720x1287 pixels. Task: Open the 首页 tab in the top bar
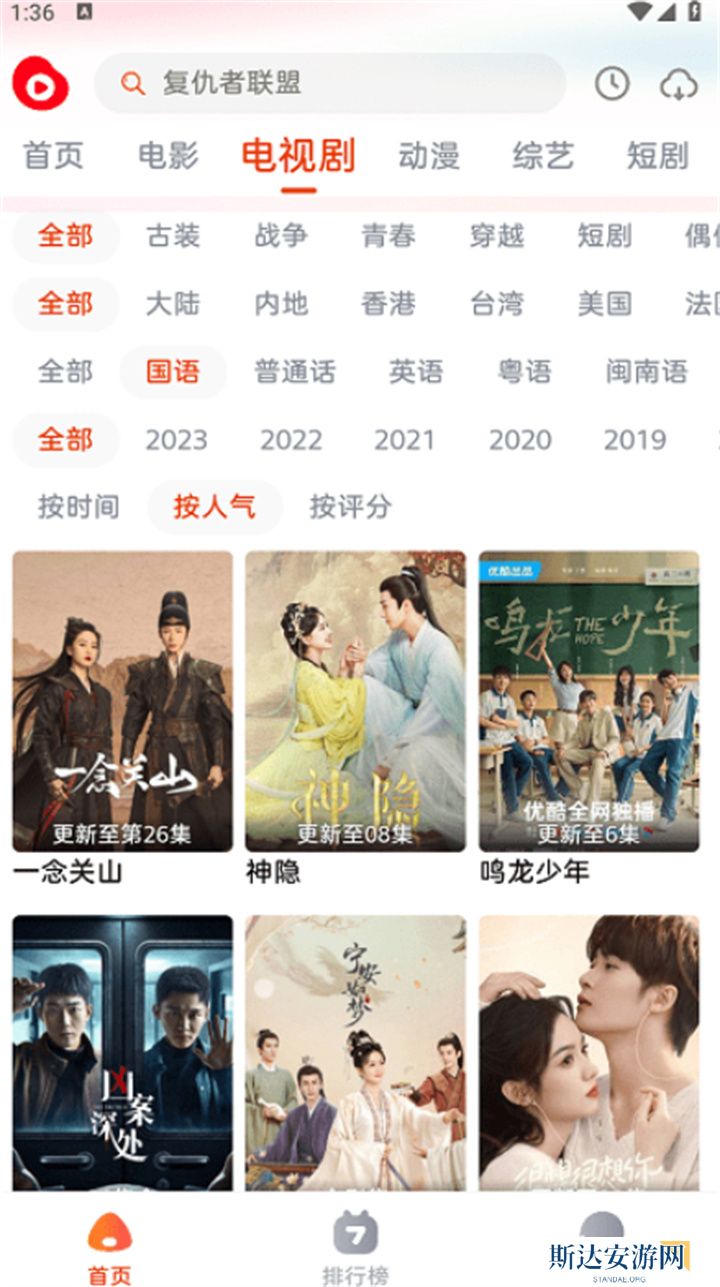pyautogui.click(x=53, y=156)
